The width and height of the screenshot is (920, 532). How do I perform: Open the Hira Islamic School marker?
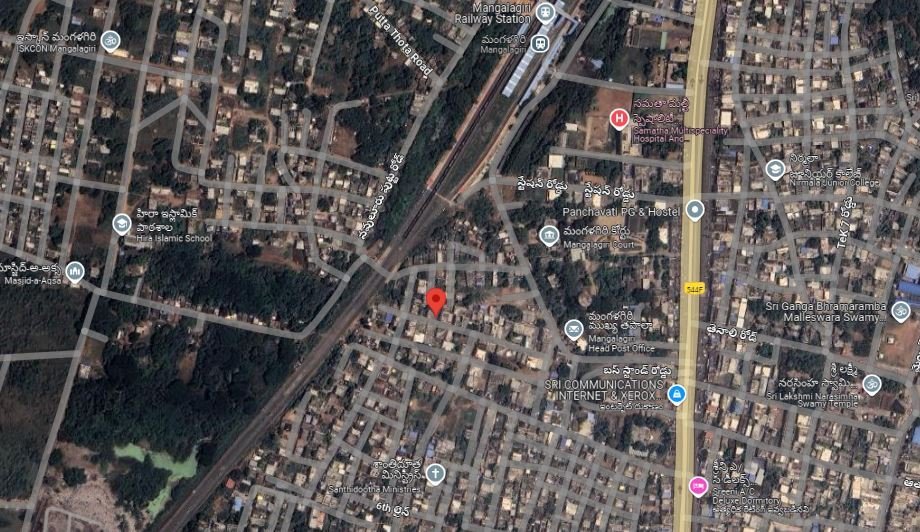coord(121,223)
